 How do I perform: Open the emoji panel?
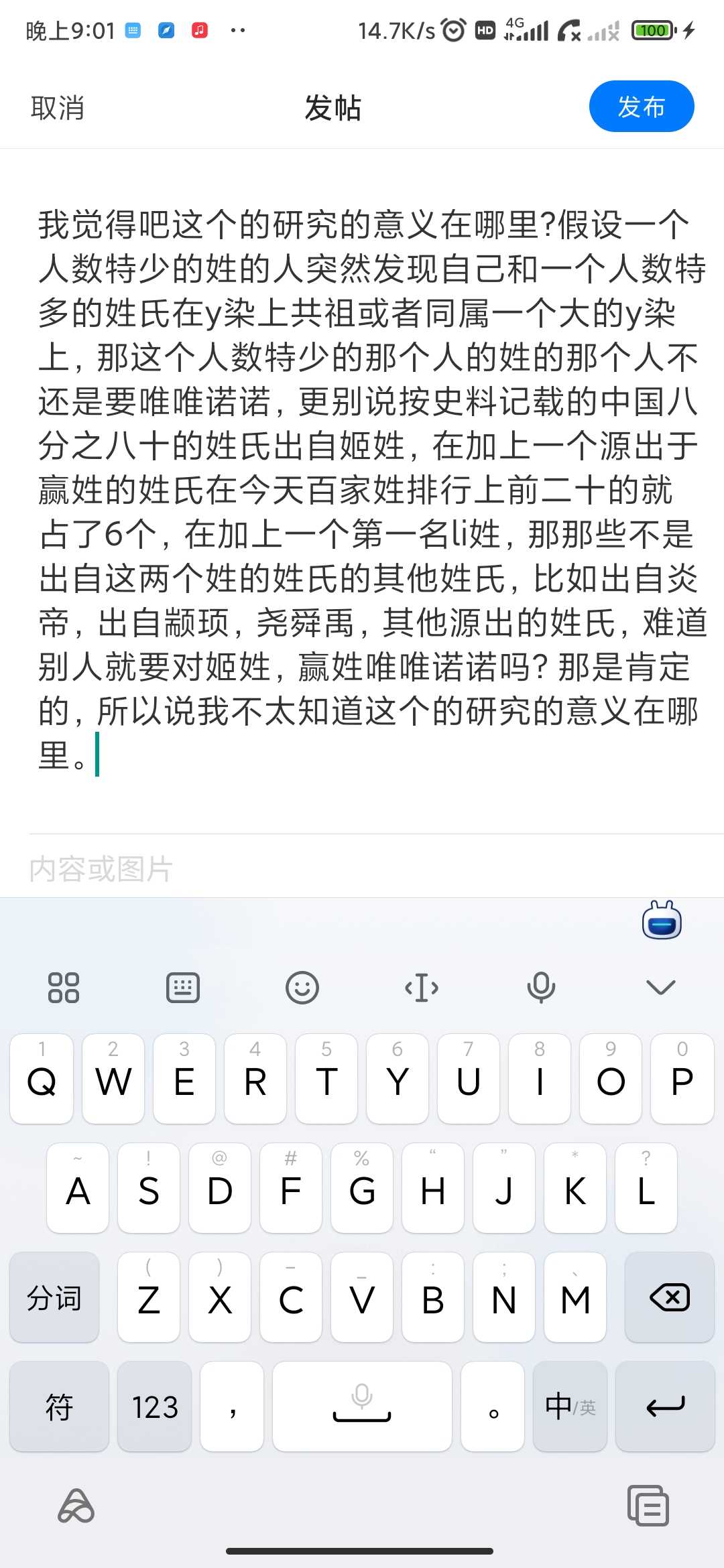302,987
